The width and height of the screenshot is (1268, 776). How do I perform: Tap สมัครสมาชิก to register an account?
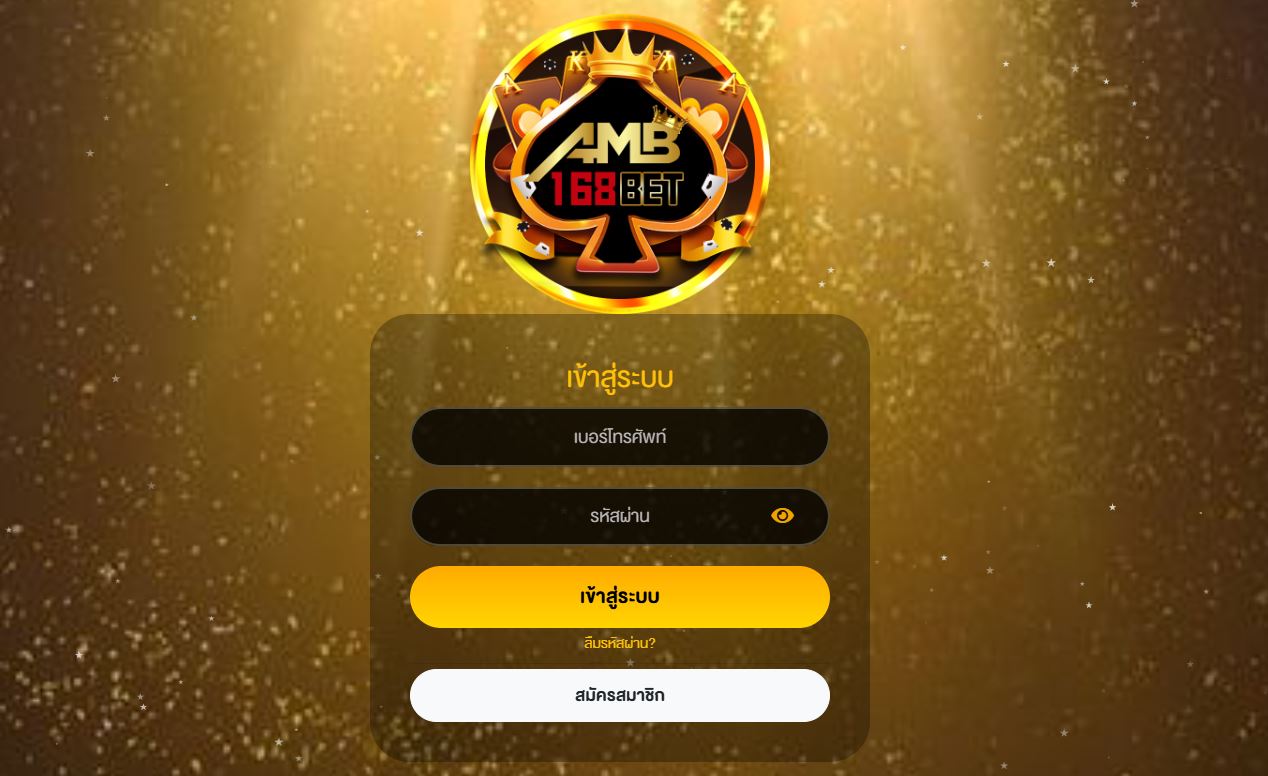point(619,695)
